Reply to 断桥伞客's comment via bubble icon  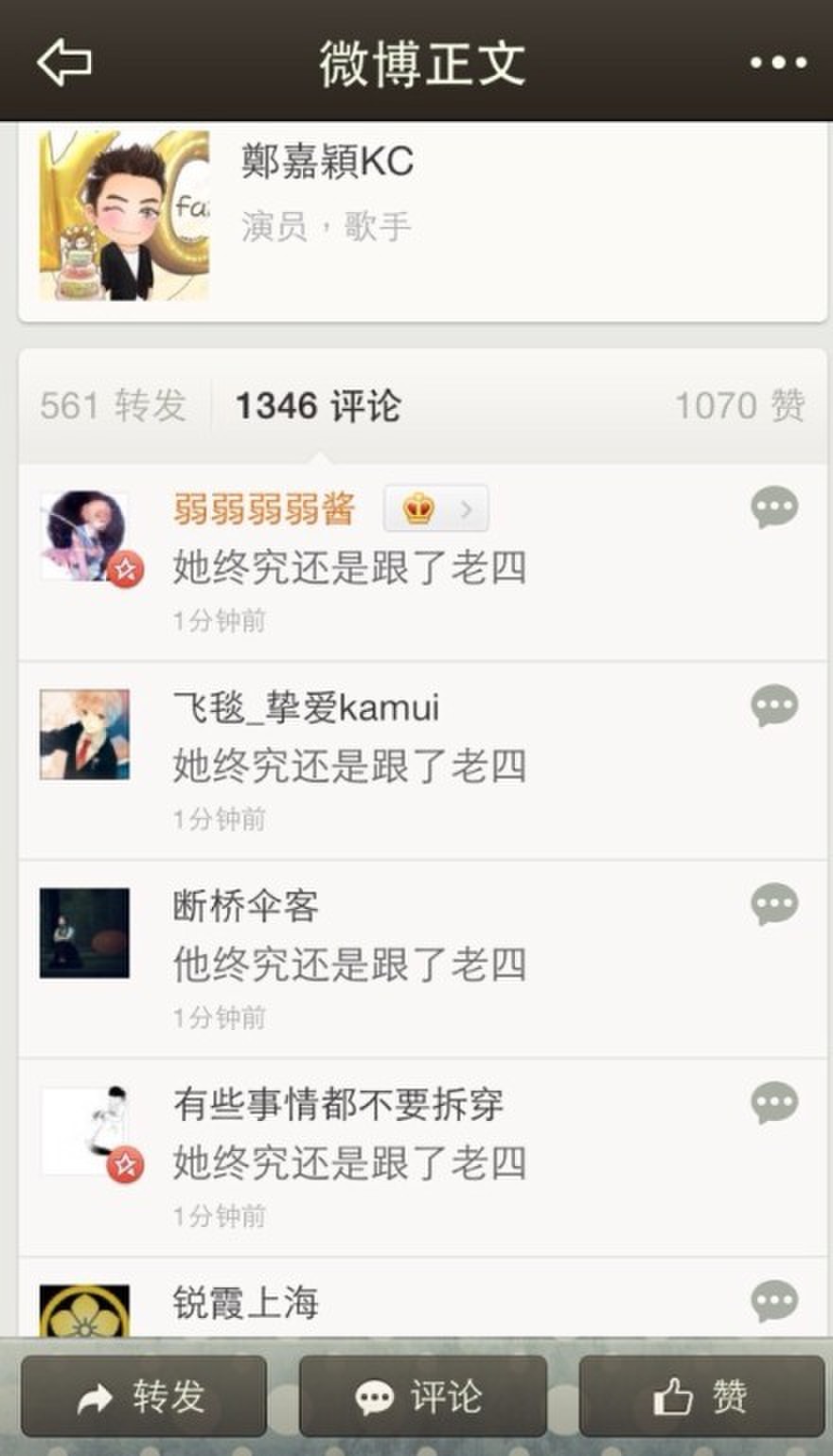coord(774,906)
